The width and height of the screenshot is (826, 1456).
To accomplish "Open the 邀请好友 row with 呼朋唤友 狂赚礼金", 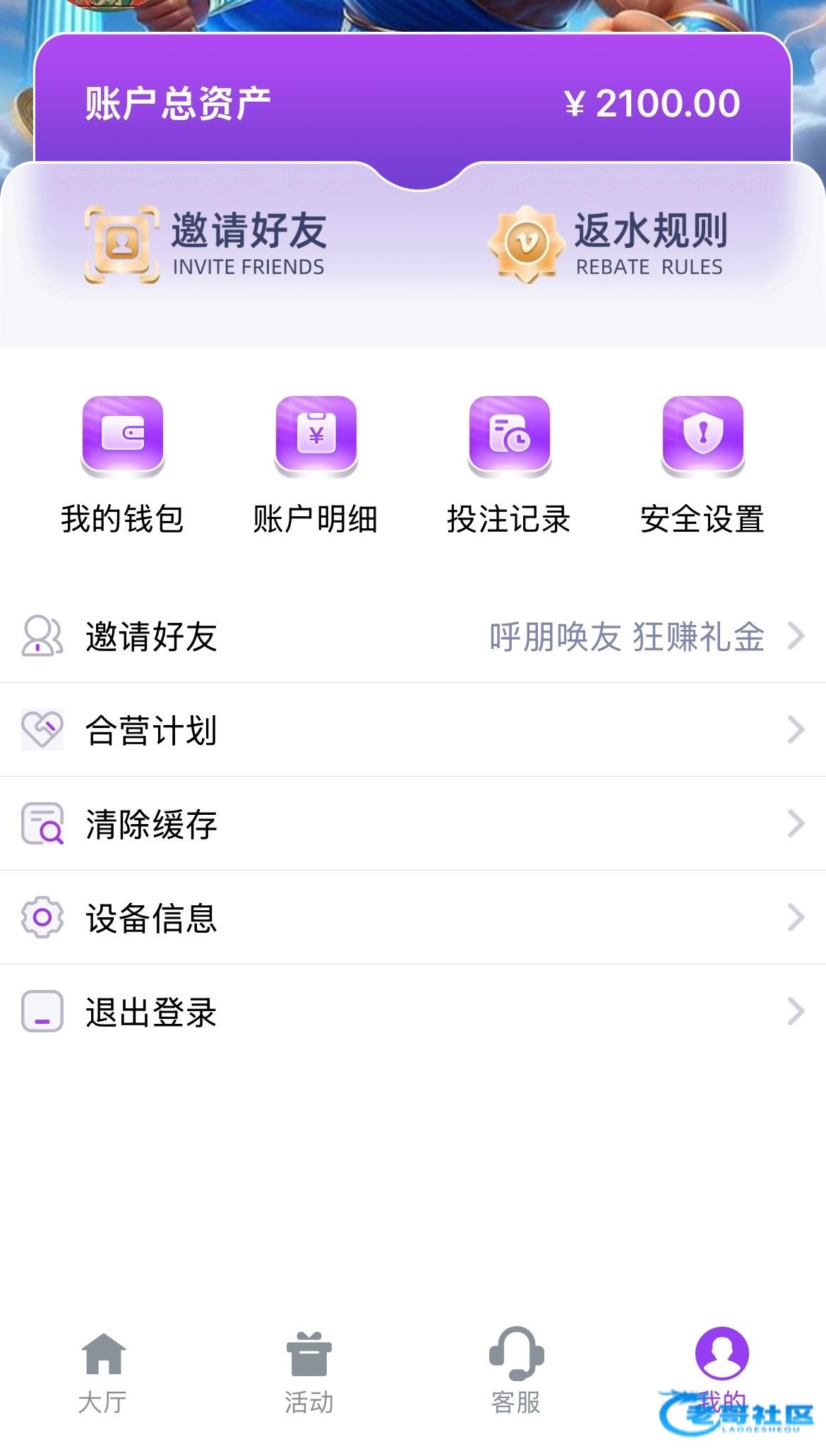I will coord(413,636).
